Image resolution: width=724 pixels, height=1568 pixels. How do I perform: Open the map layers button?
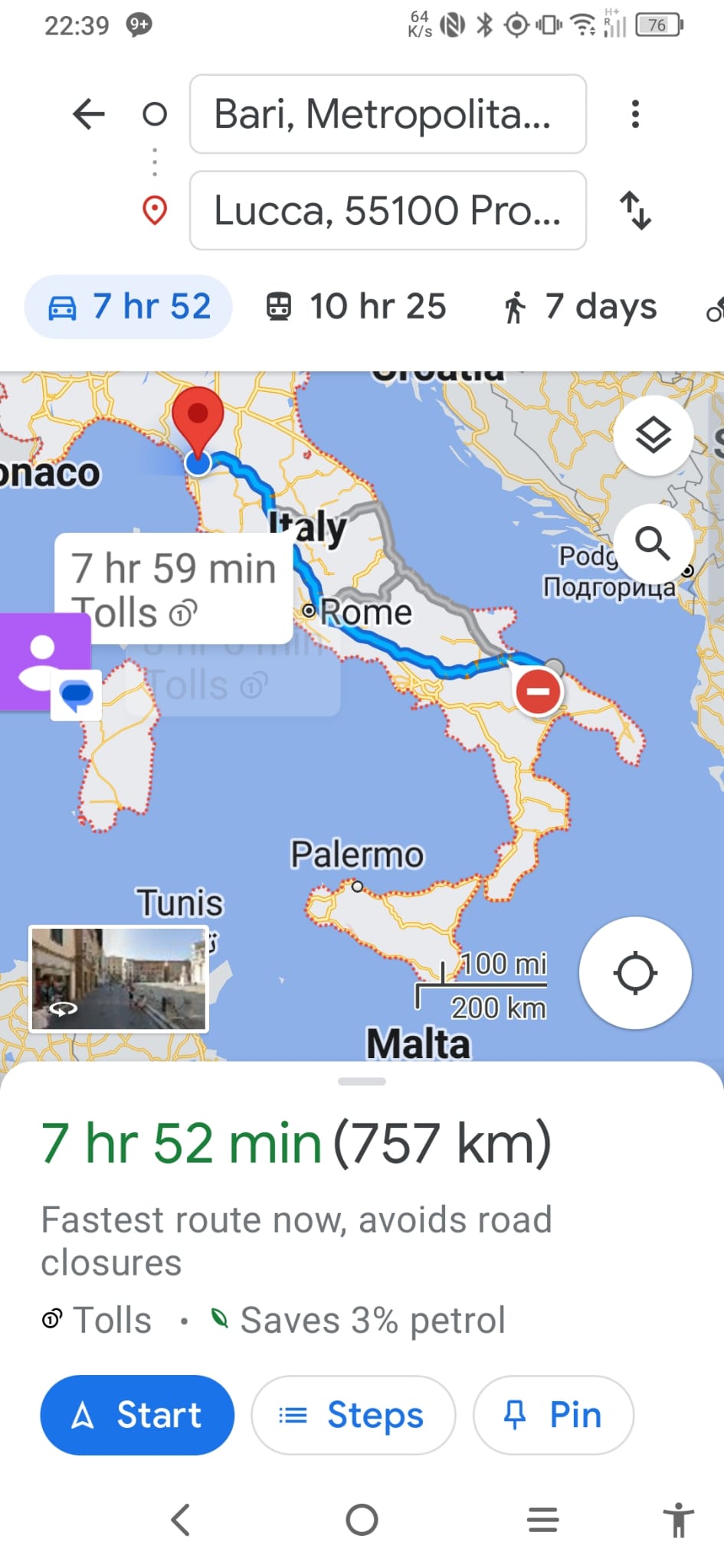[654, 436]
